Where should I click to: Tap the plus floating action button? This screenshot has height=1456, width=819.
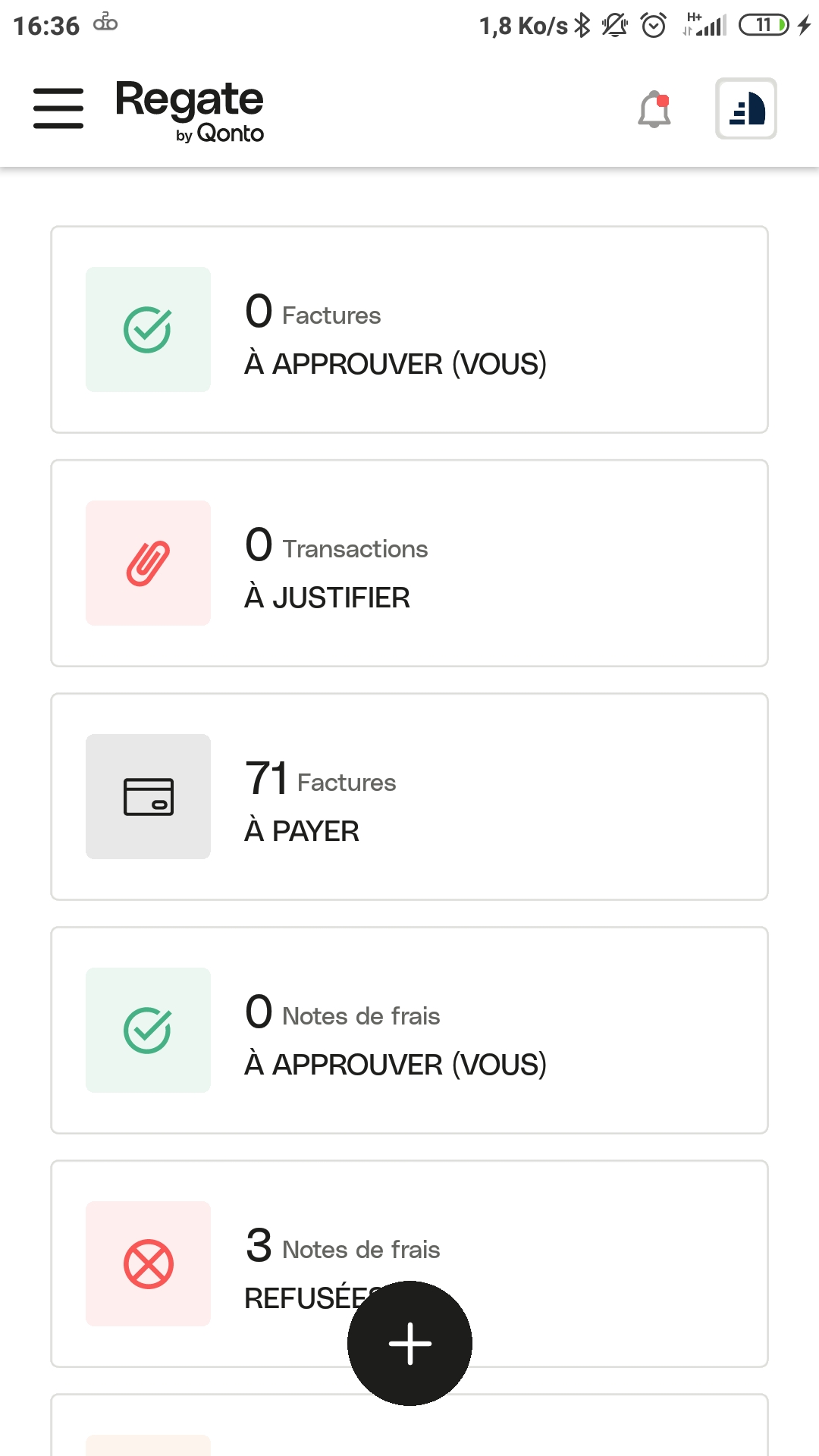tap(409, 1343)
